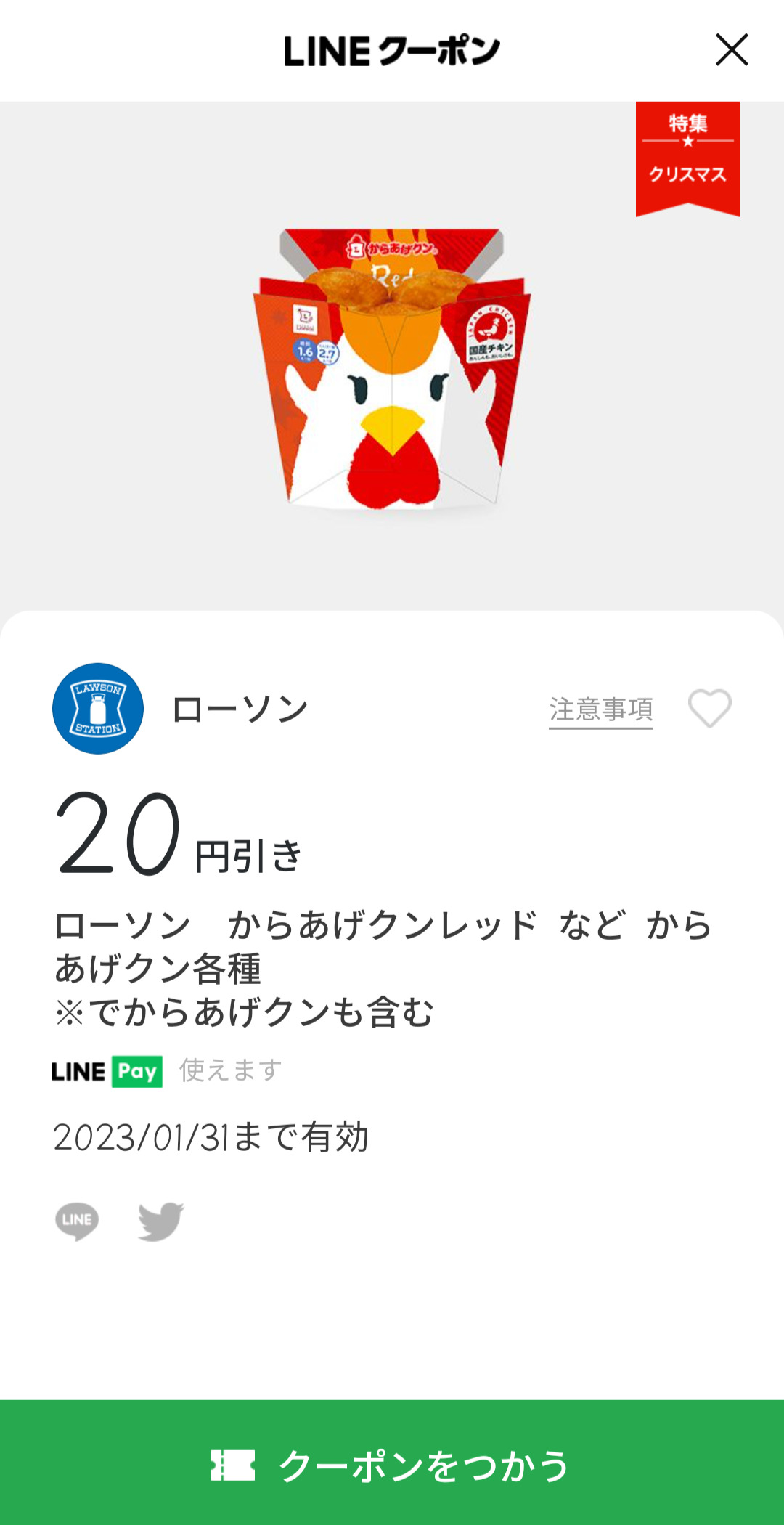Open the Lawson store logo
The height and width of the screenshot is (1525, 784).
[98, 708]
